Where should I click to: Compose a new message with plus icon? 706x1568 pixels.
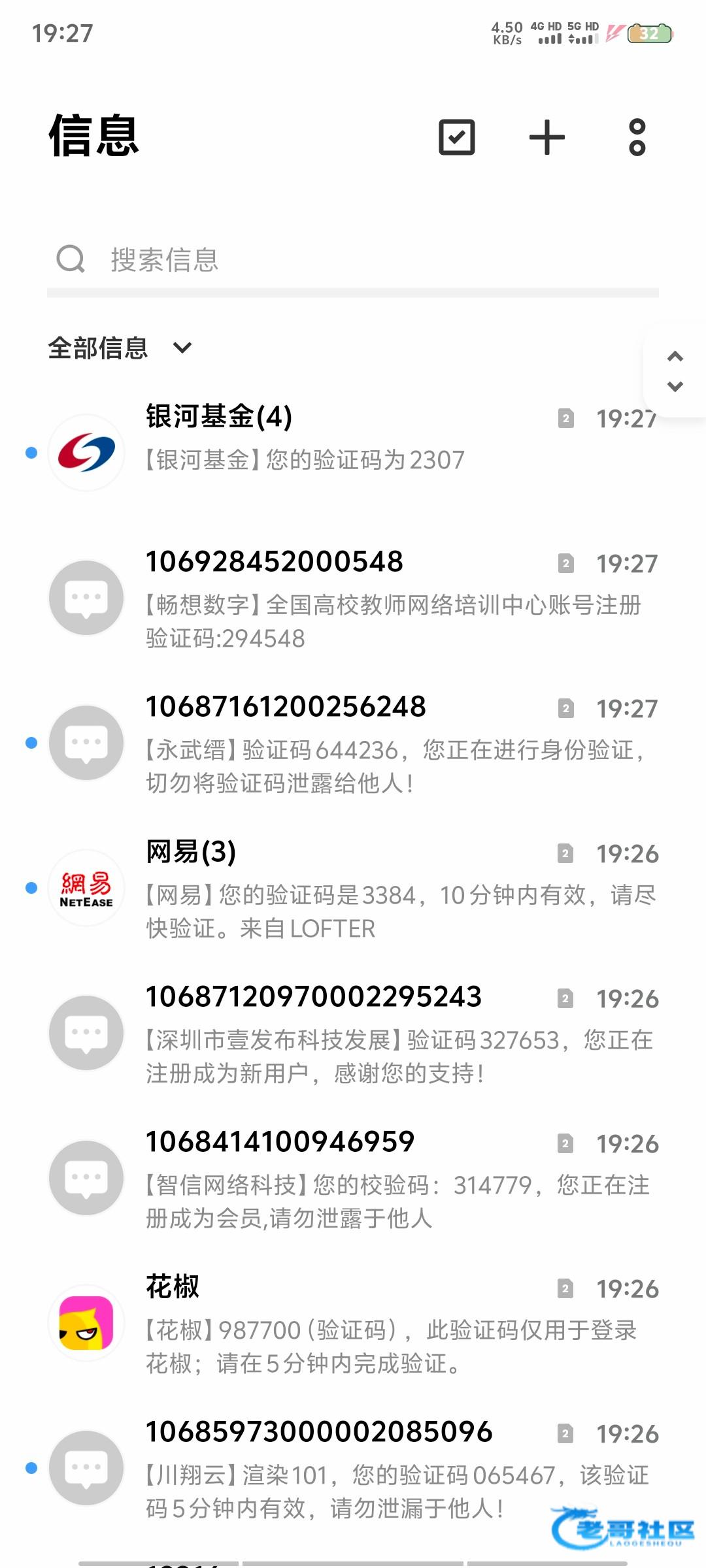[x=546, y=137]
